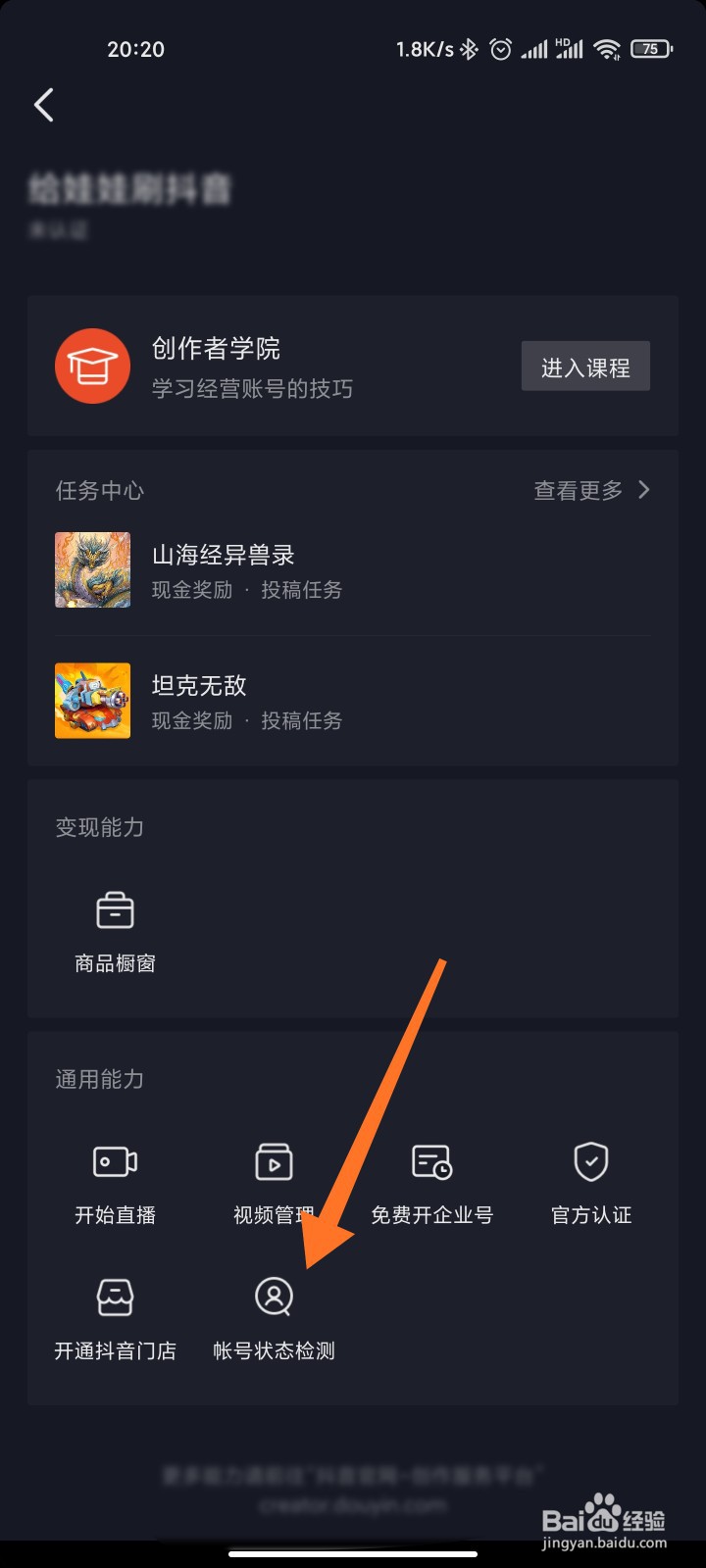Open 视频管理
706x1568 pixels.
[x=274, y=1183]
